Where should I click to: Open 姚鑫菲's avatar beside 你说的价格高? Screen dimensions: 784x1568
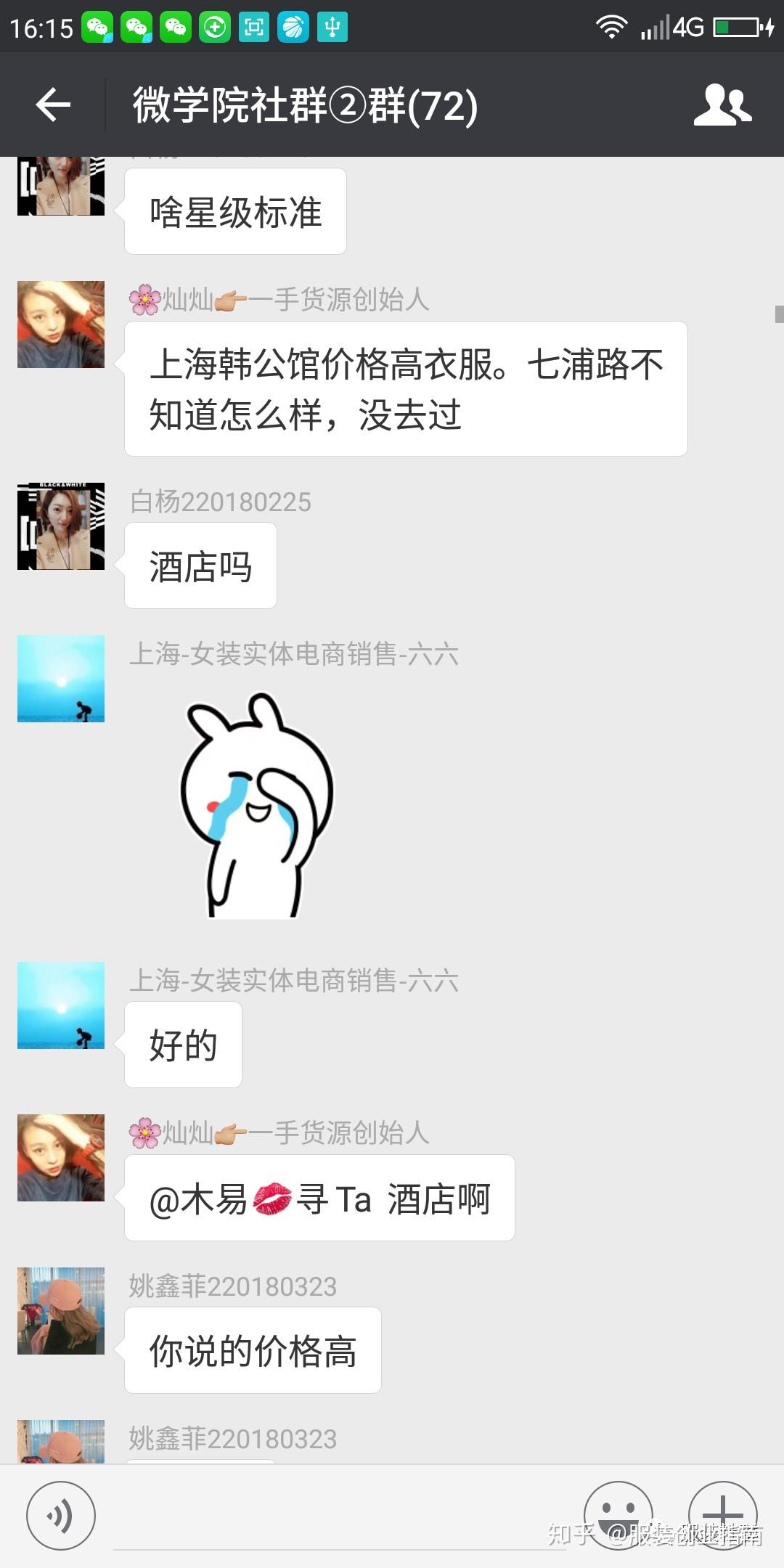(61, 1311)
